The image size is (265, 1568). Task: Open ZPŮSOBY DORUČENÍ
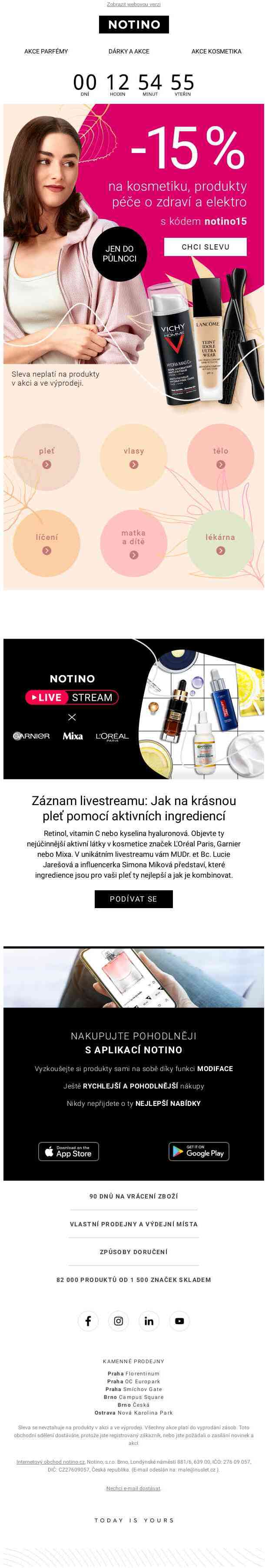tap(133, 1252)
